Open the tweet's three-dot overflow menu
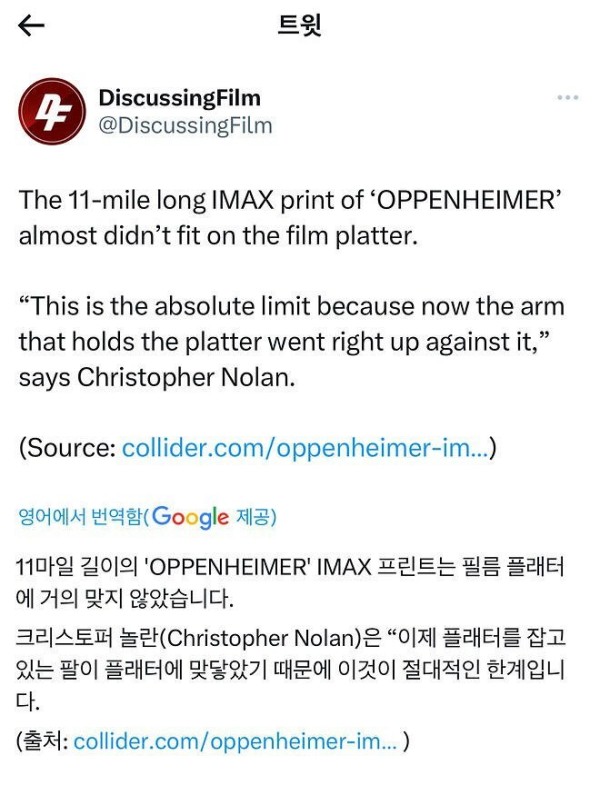Image resolution: width=600 pixels, height=785 pixels. pos(567,98)
